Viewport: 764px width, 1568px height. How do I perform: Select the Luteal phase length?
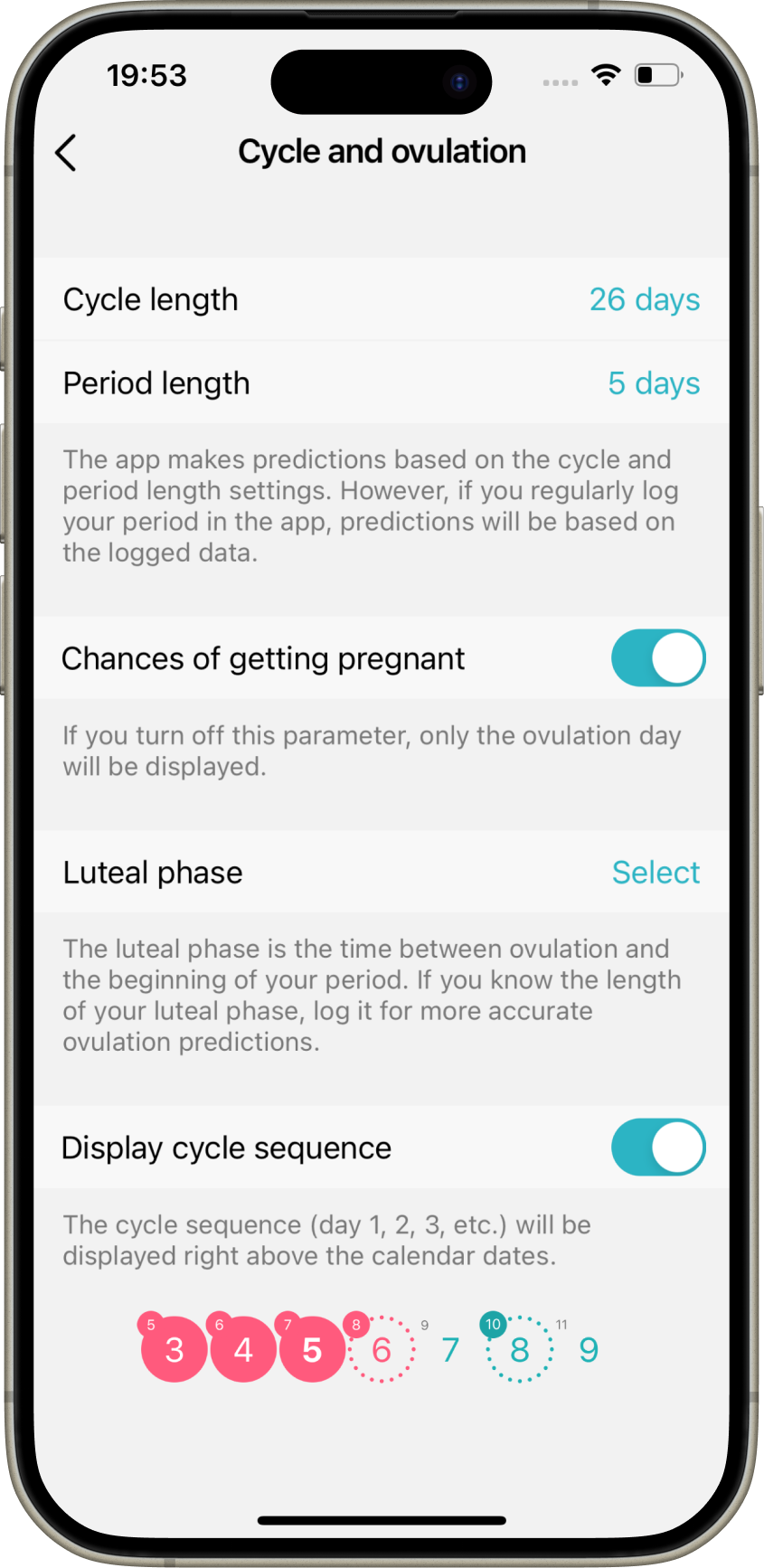tap(655, 873)
